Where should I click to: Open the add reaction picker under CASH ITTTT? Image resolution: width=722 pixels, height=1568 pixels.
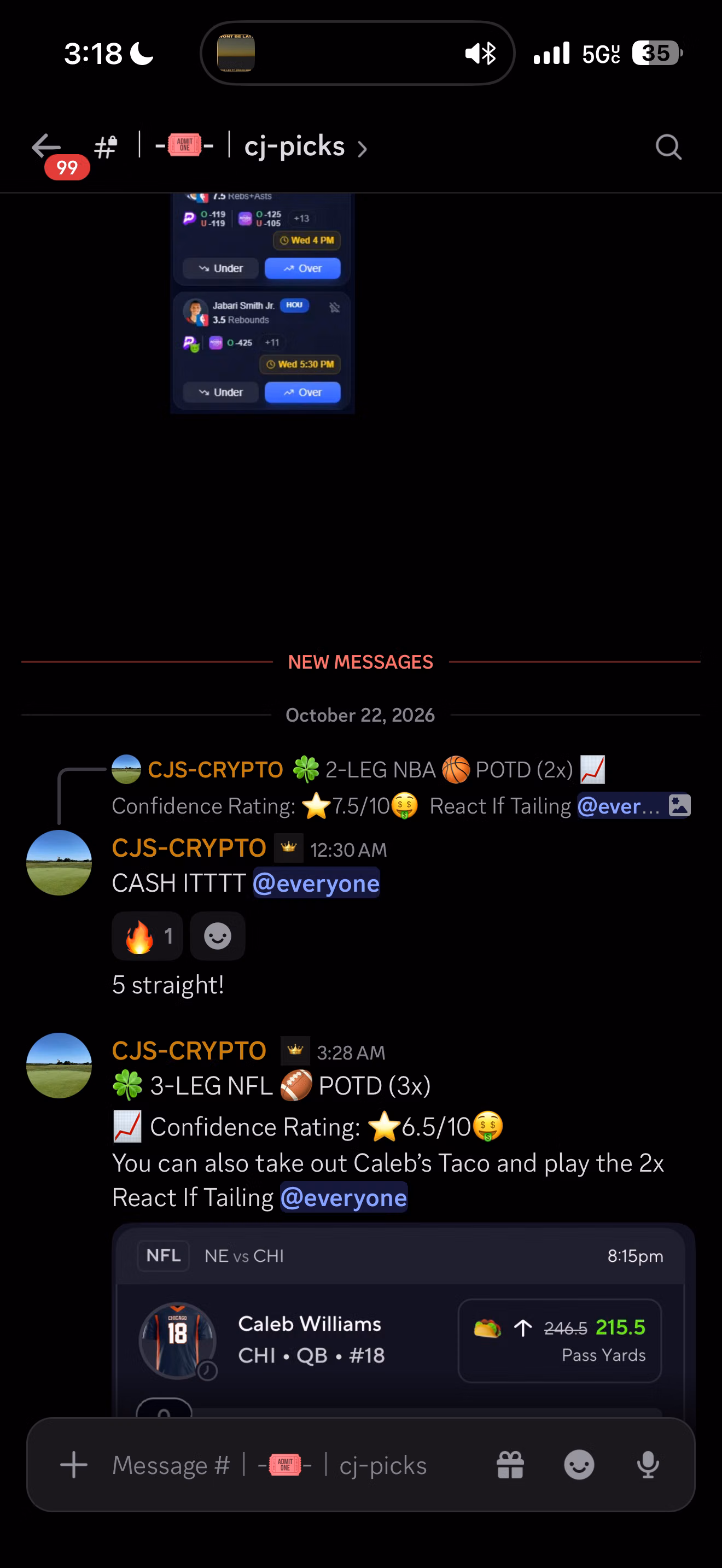217,935
